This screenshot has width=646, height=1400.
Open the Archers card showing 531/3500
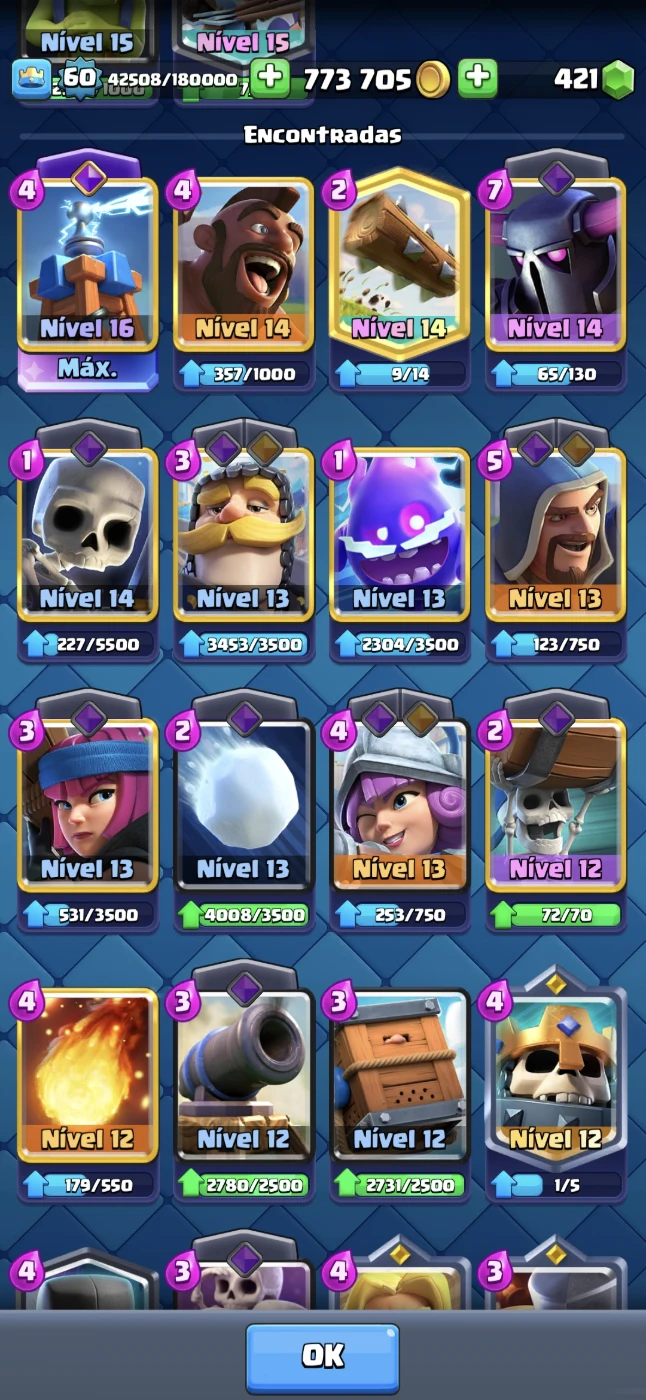pyautogui.click(x=88, y=805)
